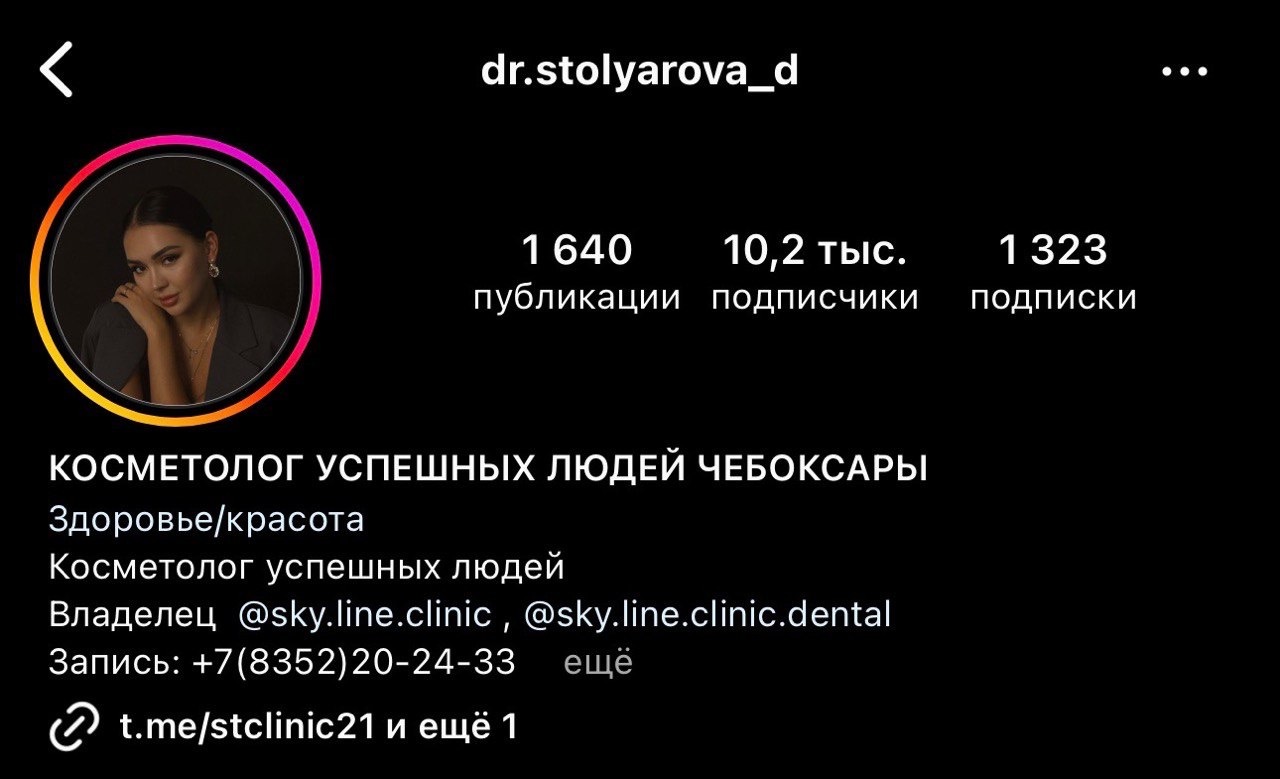Open the t.me/stclinic21 link
The image size is (1280, 779).
click(x=247, y=726)
